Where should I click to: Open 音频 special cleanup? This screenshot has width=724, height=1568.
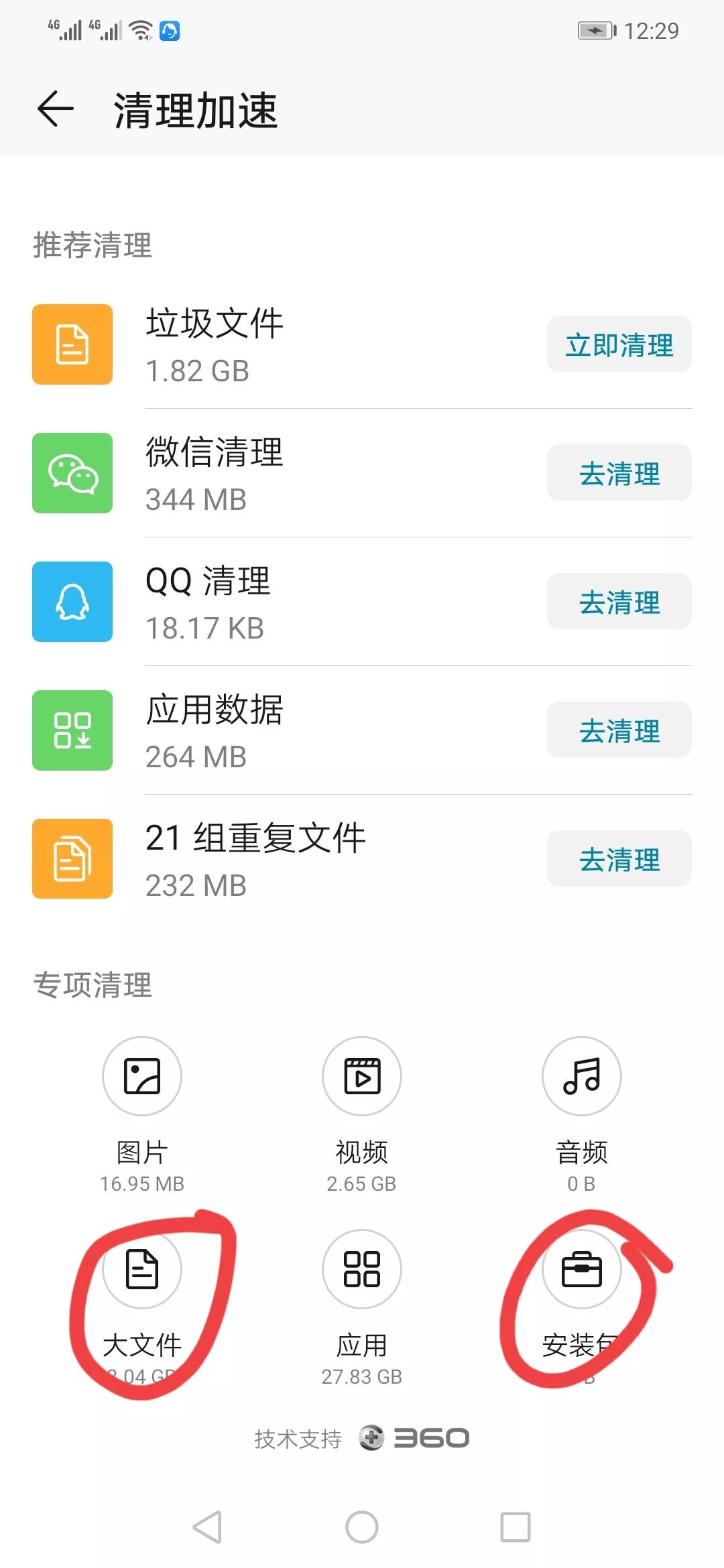tap(582, 1076)
